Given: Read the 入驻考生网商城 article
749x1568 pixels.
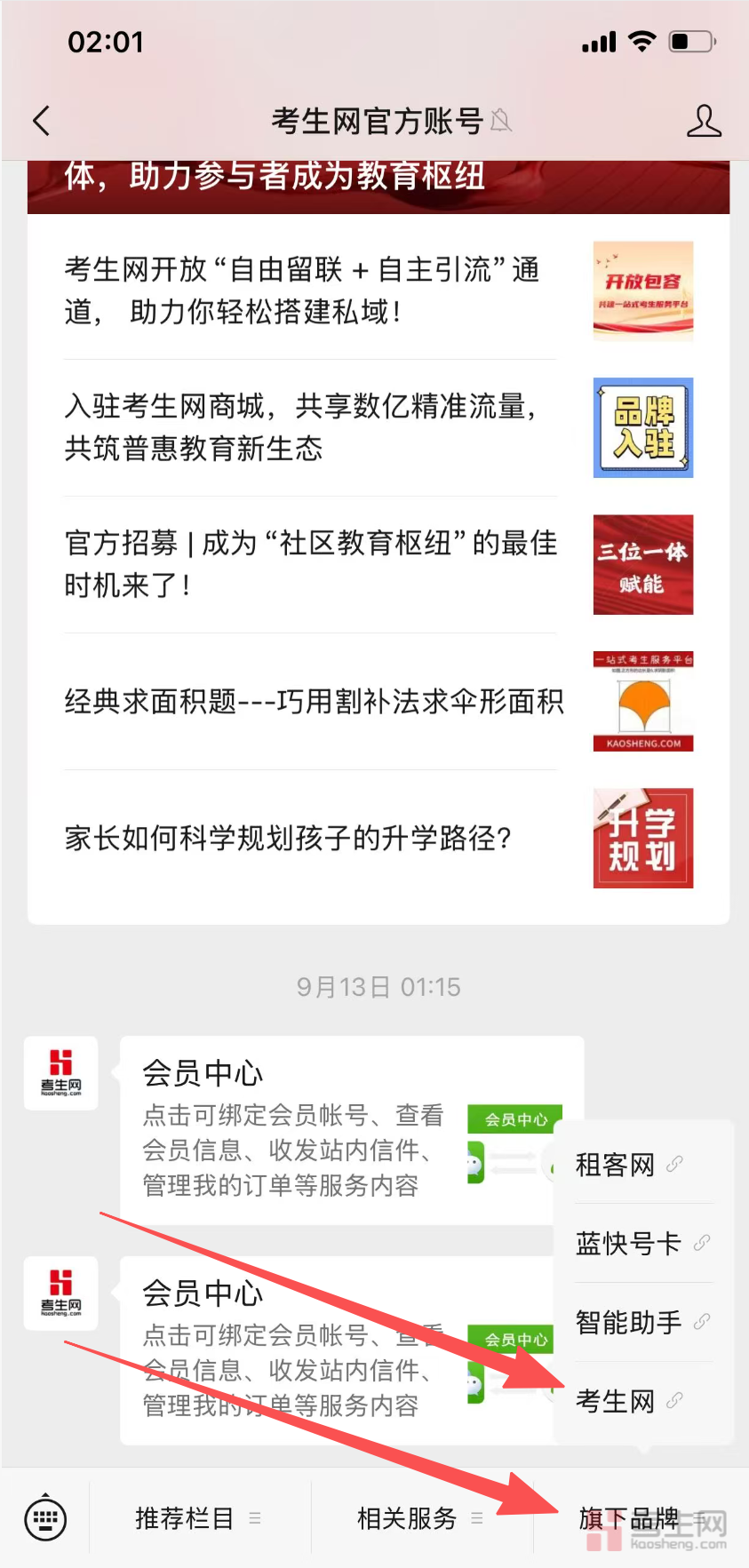Looking at the screenshot, I should (302, 427).
